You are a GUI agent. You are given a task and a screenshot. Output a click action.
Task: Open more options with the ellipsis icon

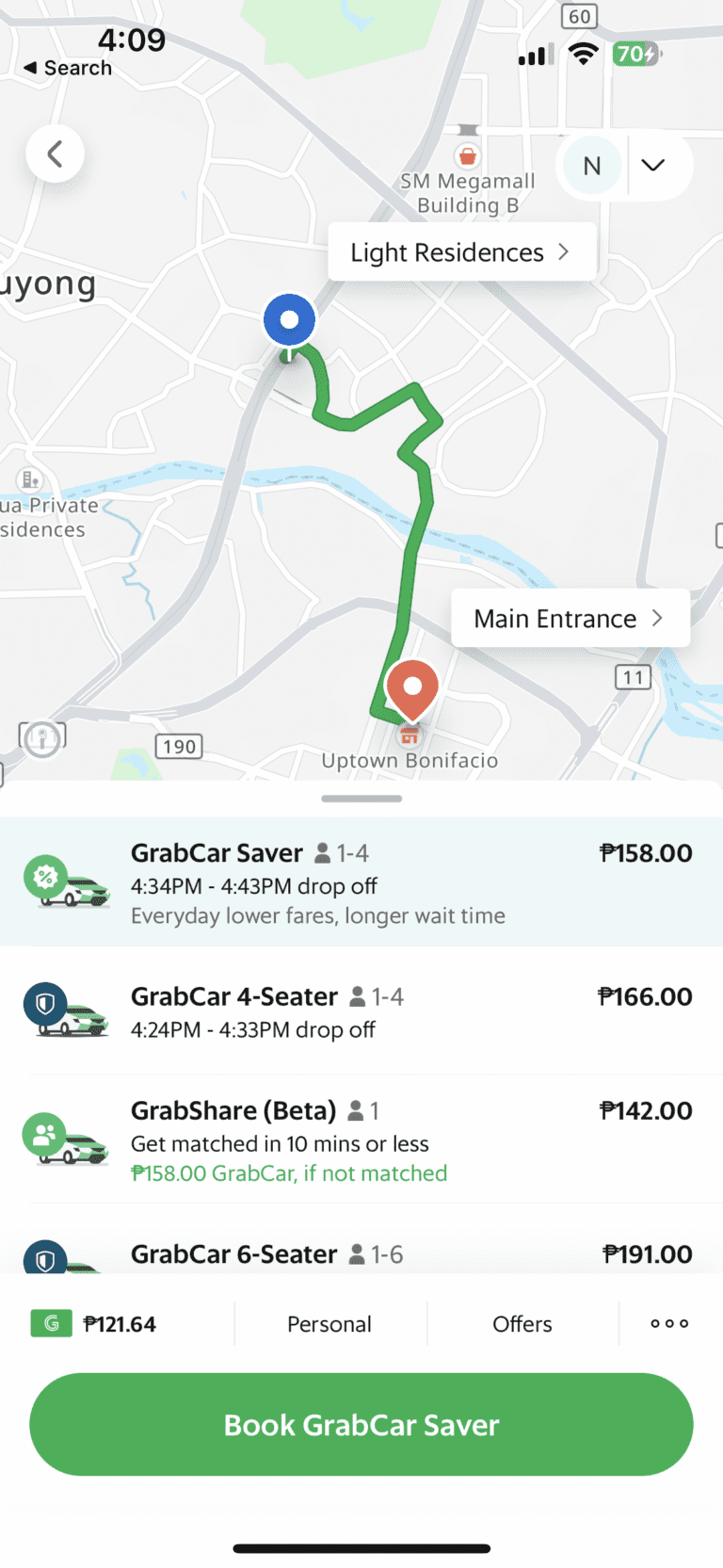coord(667,1323)
